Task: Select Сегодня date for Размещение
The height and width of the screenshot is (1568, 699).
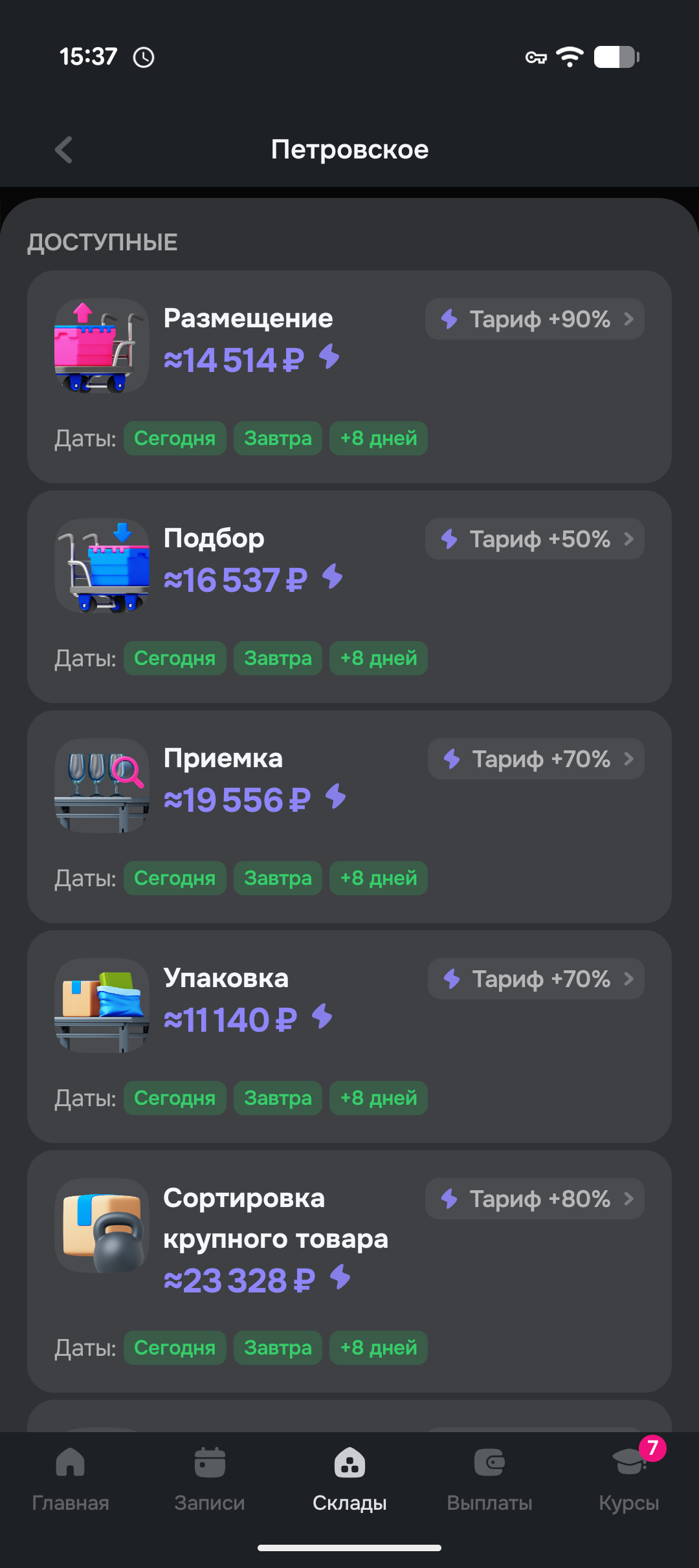Action: pyautogui.click(x=175, y=439)
